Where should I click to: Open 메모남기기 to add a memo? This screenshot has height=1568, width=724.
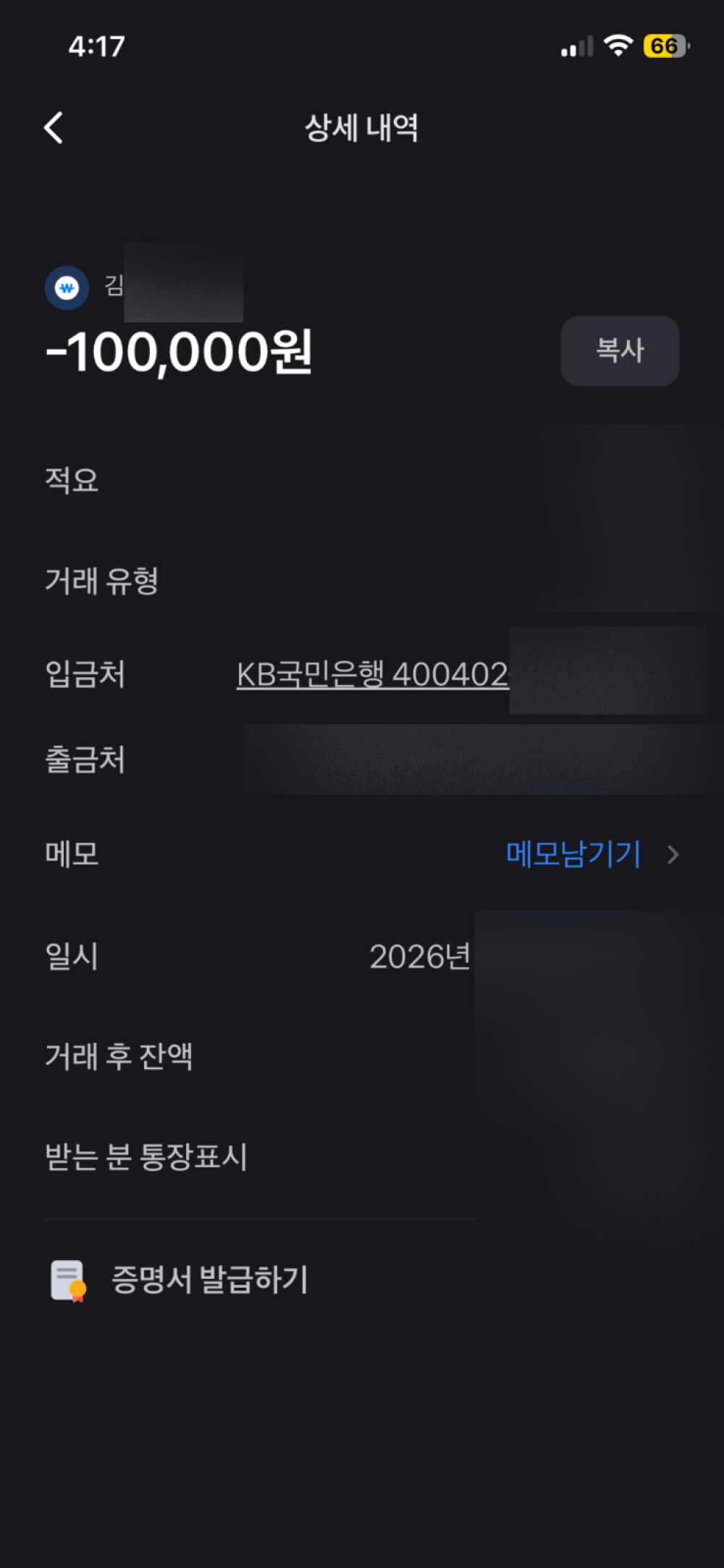click(x=574, y=855)
